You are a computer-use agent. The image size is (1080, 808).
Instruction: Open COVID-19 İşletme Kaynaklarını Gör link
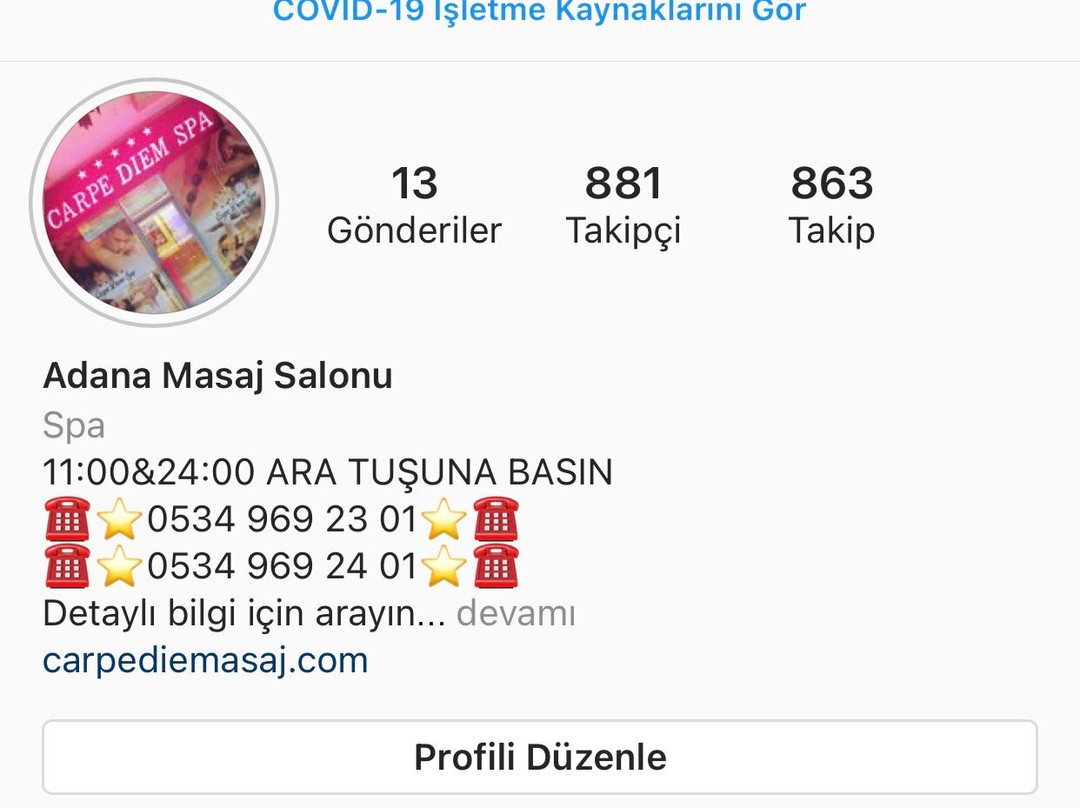[x=539, y=12]
